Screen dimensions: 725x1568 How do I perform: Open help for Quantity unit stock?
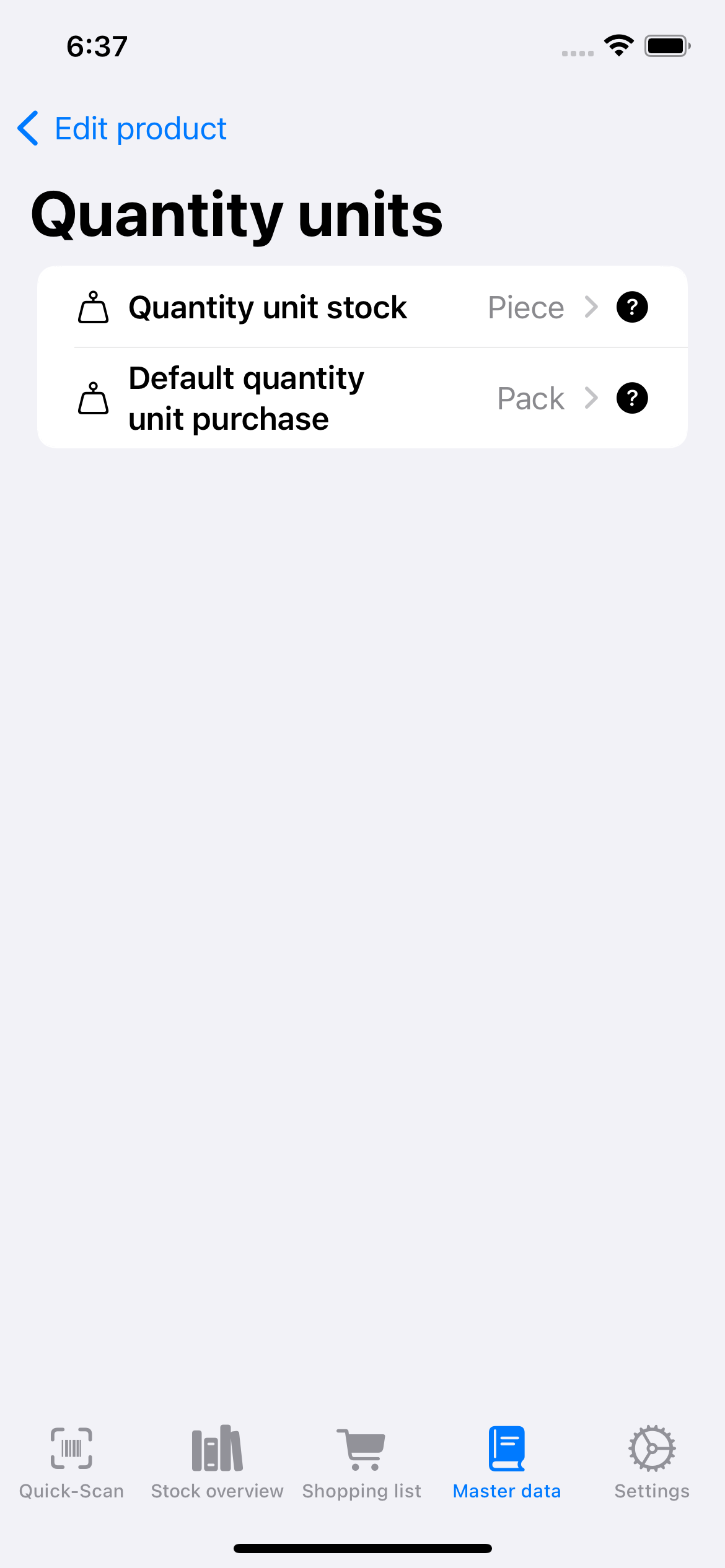click(x=632, y=307)
